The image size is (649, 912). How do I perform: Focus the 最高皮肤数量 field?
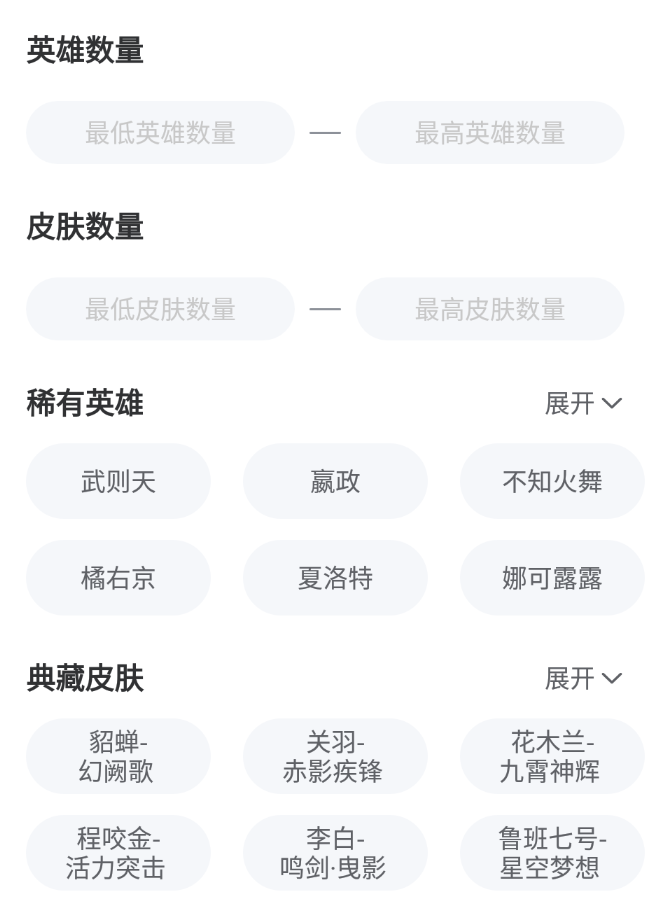pyautogui.click(x=490, y=309)
